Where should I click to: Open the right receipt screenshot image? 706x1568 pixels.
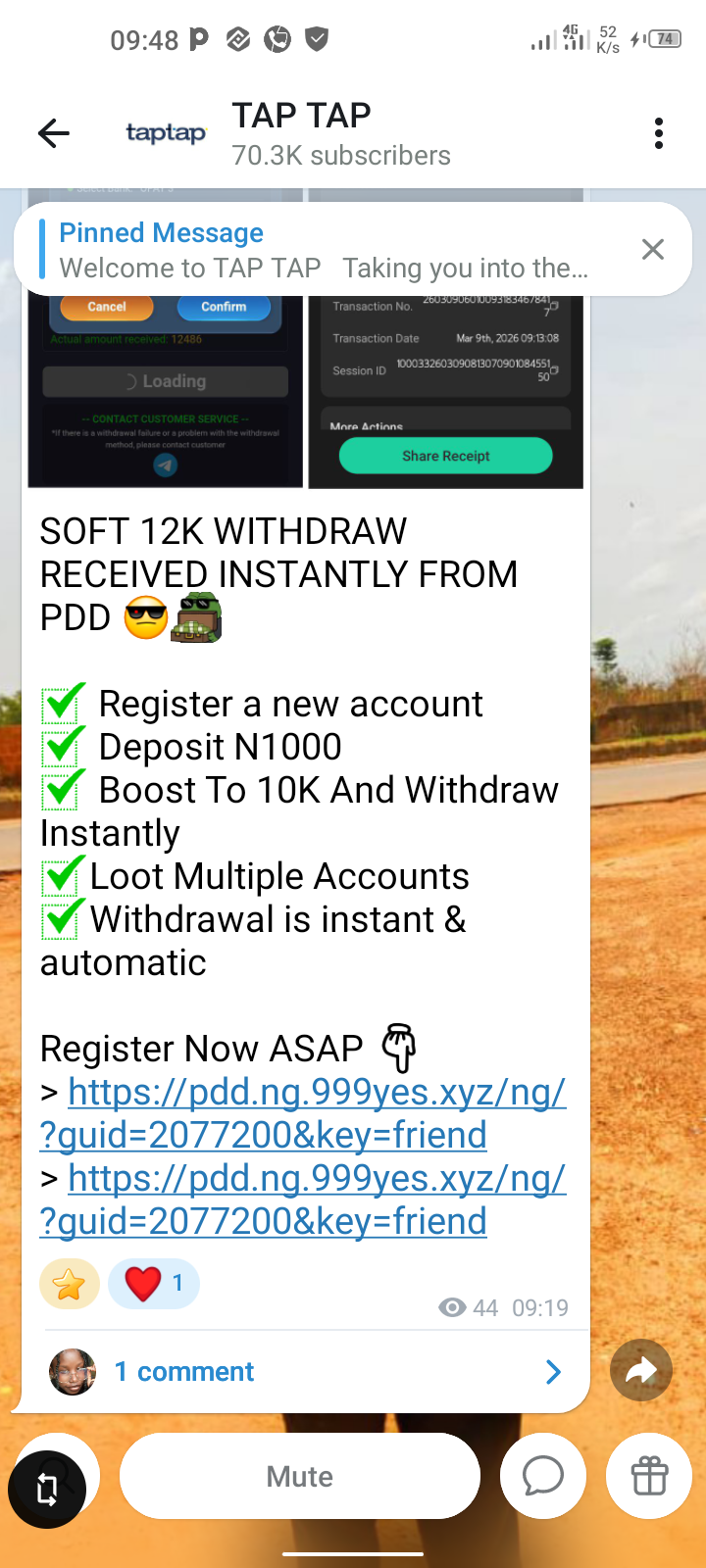point(445,392)
